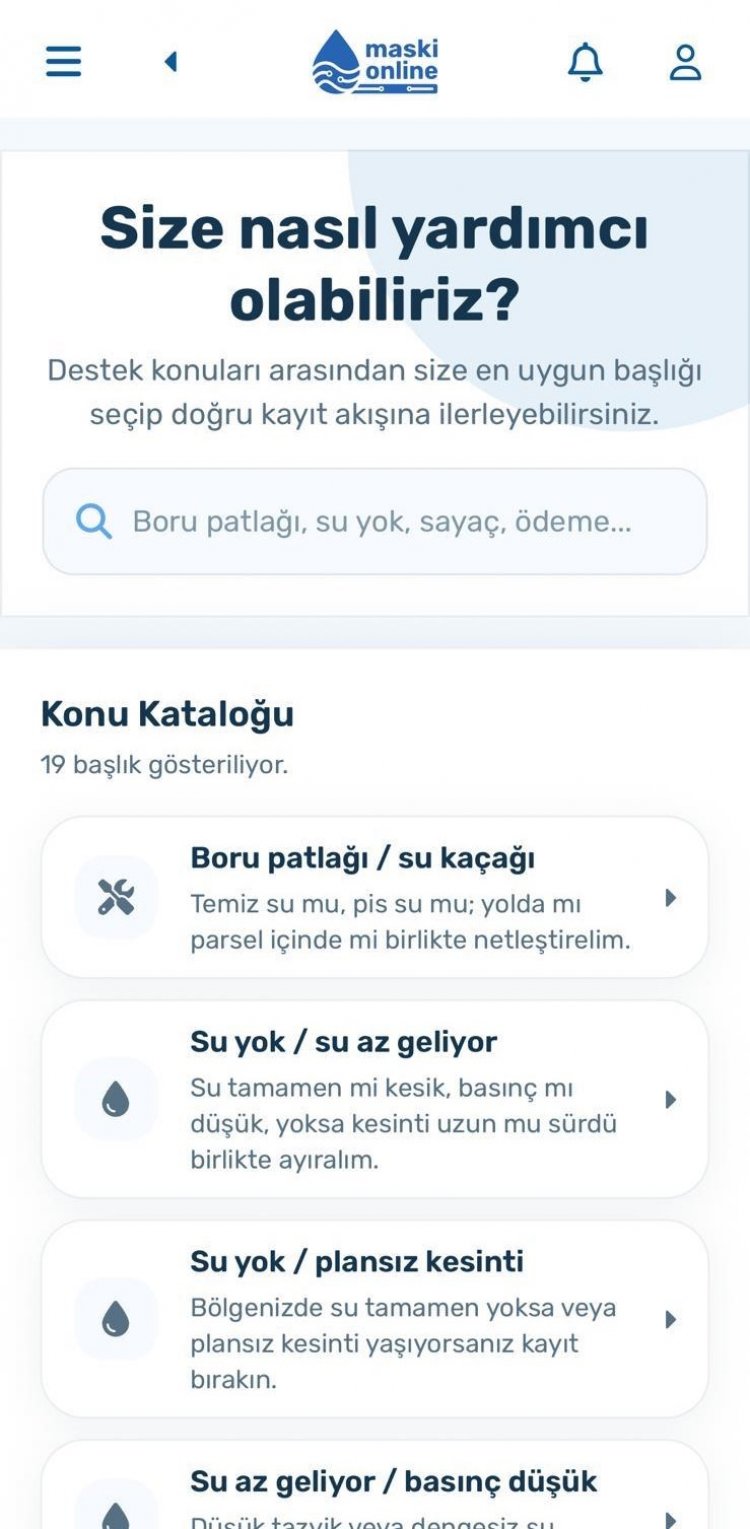
Task: Open the notifications bell
Action: pos(585,62)
